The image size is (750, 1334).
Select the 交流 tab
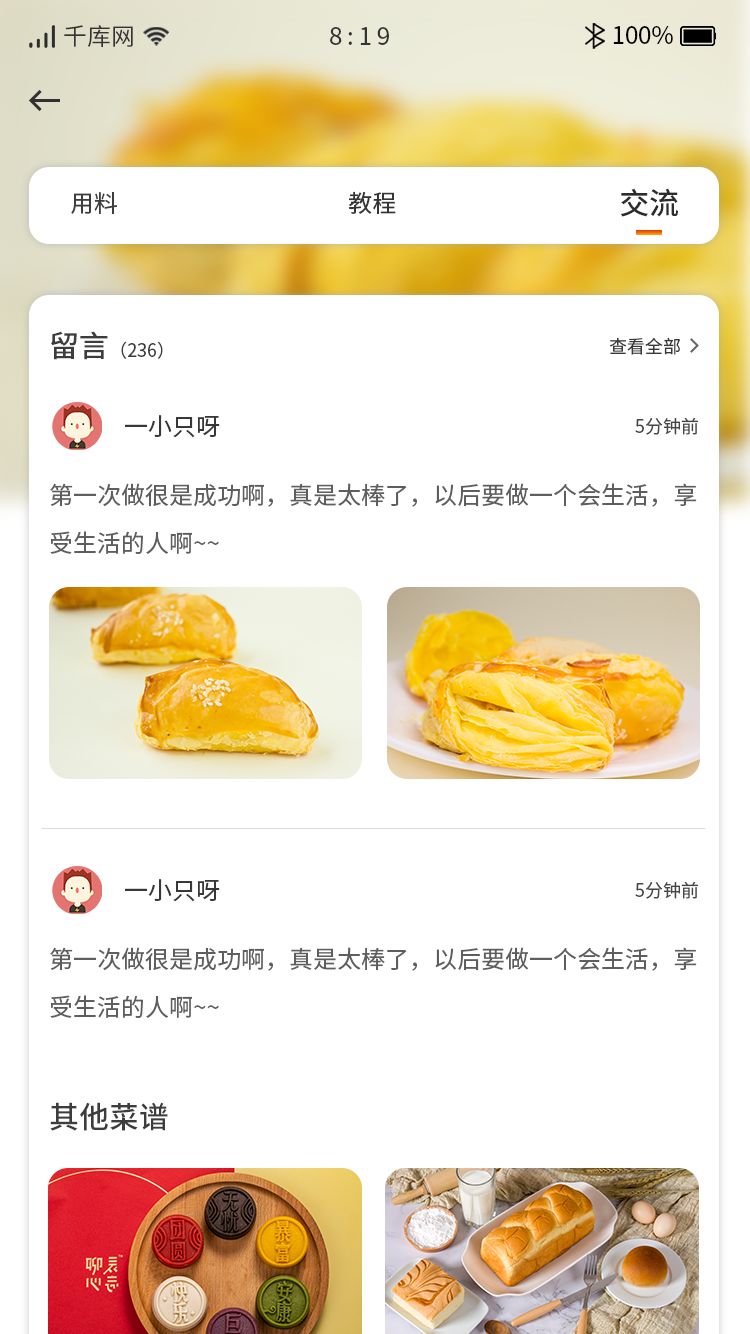(x=649, y=204)
